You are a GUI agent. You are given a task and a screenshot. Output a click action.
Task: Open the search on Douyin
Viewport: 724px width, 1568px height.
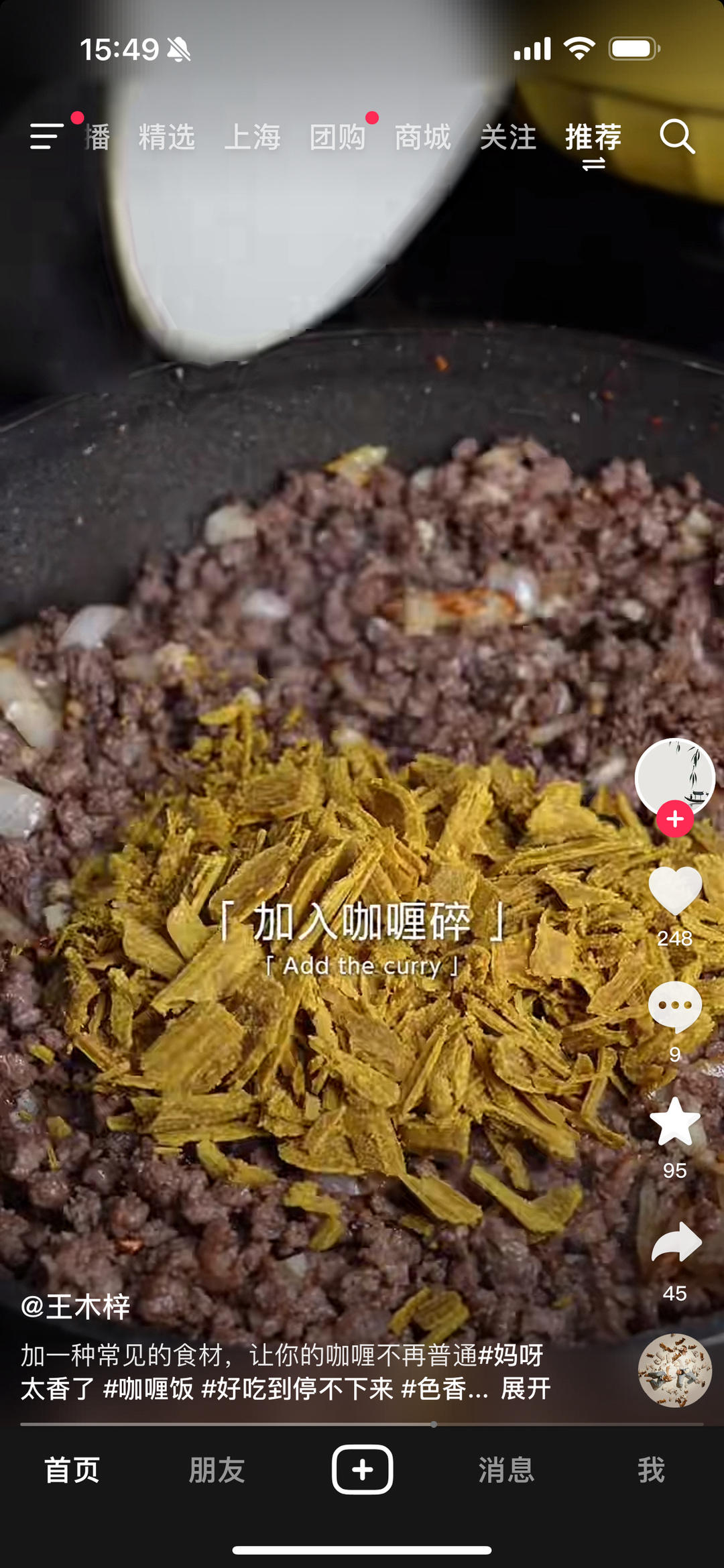pyautogui.click(x=677, y=137)
